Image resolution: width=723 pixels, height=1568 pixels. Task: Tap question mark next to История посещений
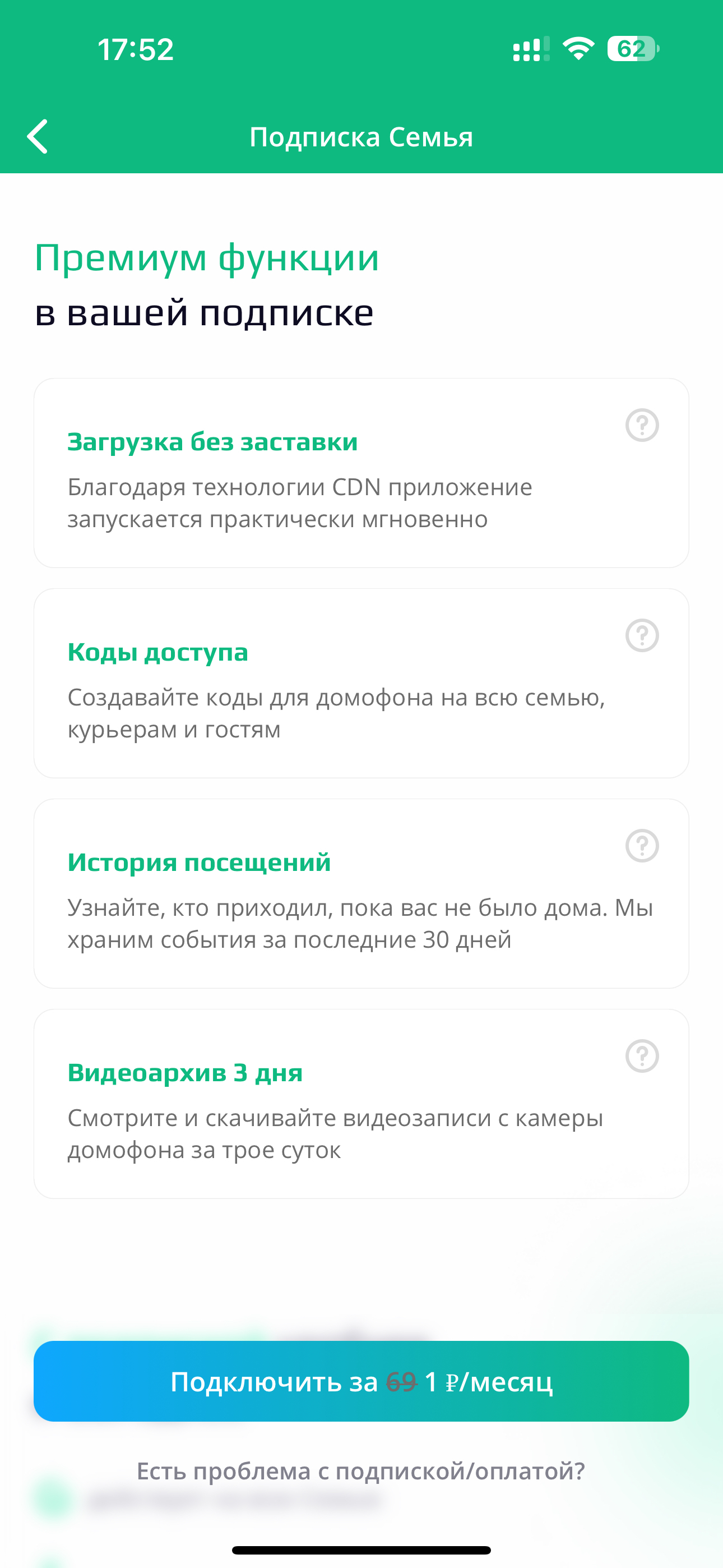pos(642,846)
